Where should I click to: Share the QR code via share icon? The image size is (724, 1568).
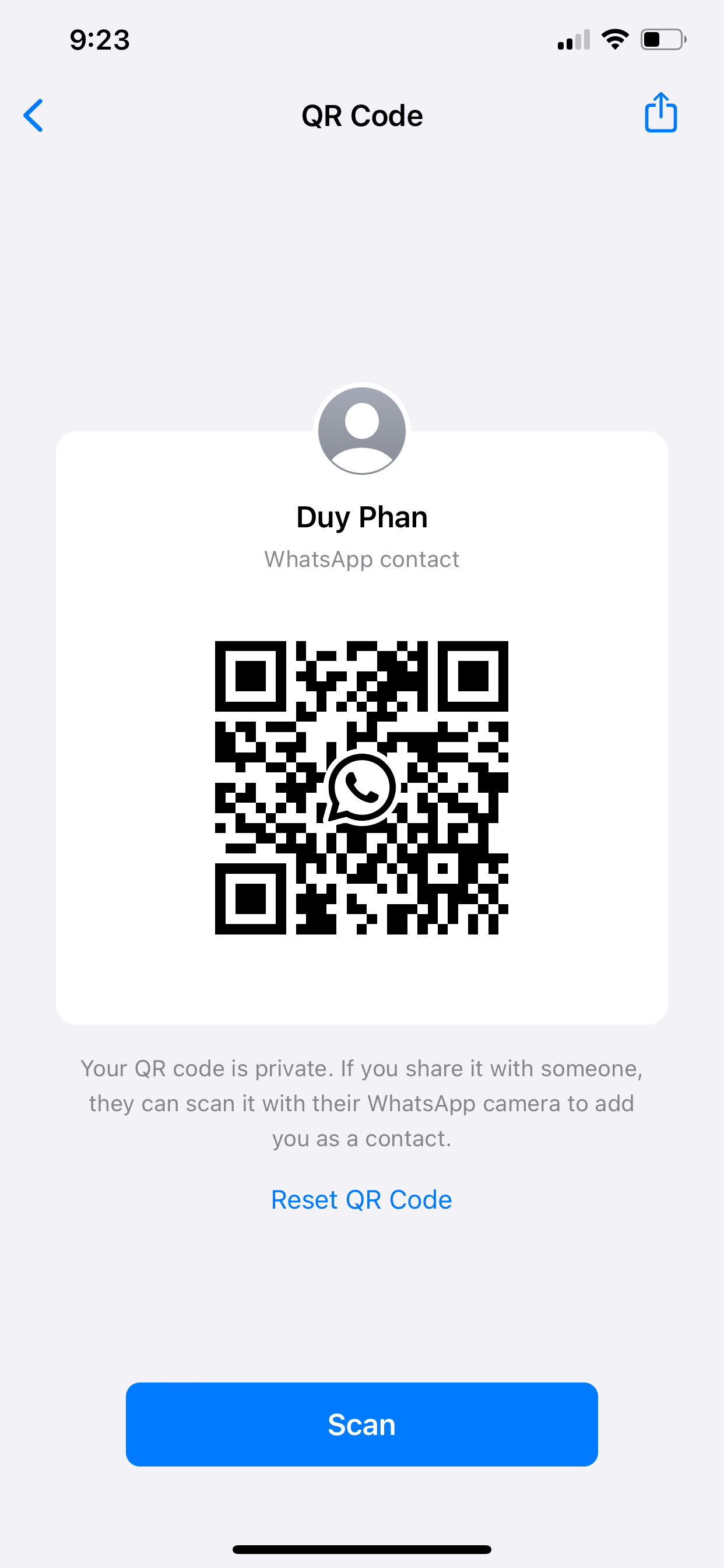click(x=660, y=113)
